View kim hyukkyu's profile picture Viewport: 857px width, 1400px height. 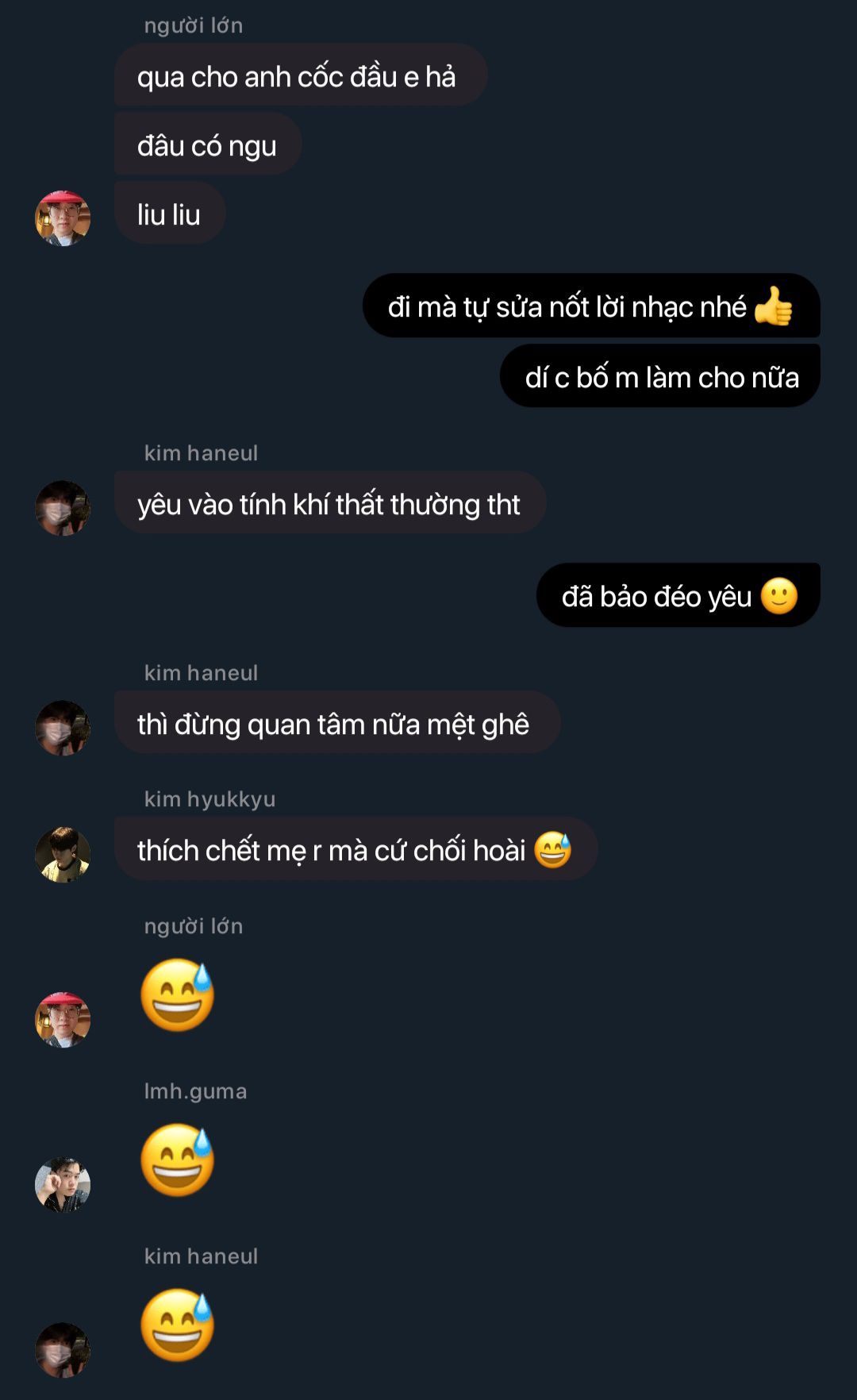pos(63,855)
